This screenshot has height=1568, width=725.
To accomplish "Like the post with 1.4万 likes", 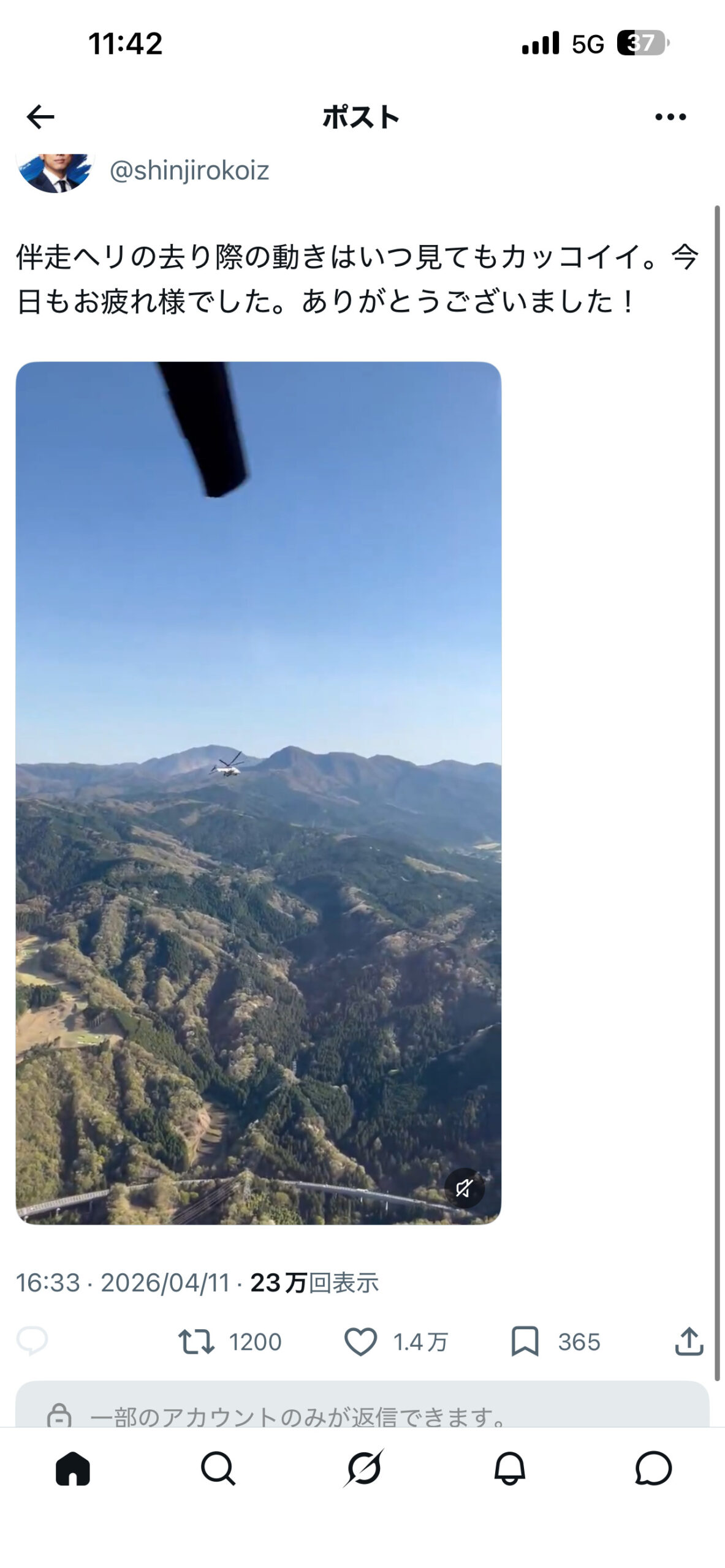I will coord(360,1341).
